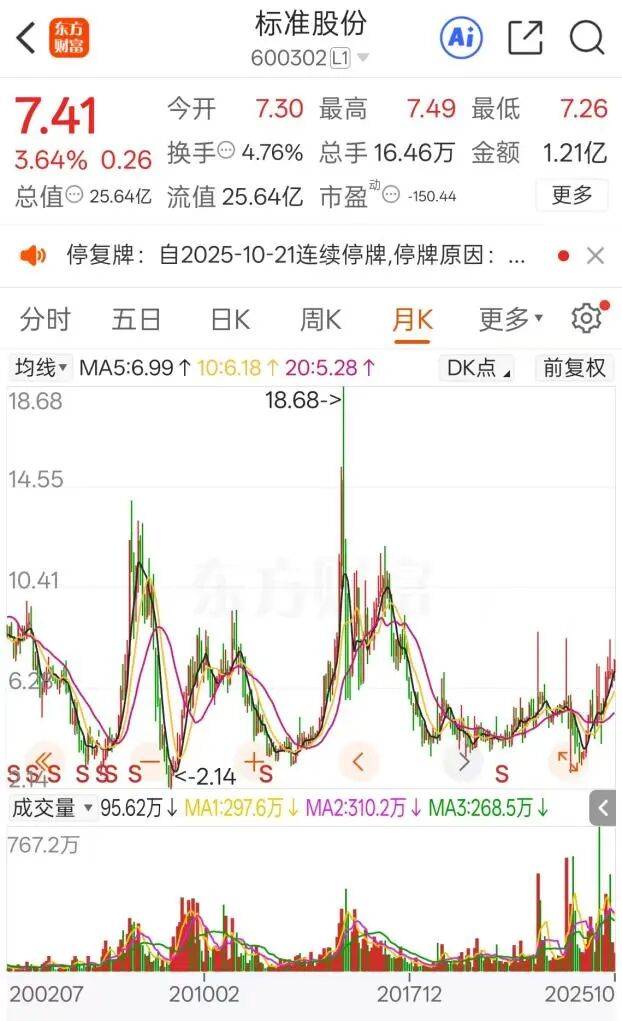This screenshot has height=1021, width=622.
Task: Change the 前复权 adjustment option
Action: coord(574,368)
